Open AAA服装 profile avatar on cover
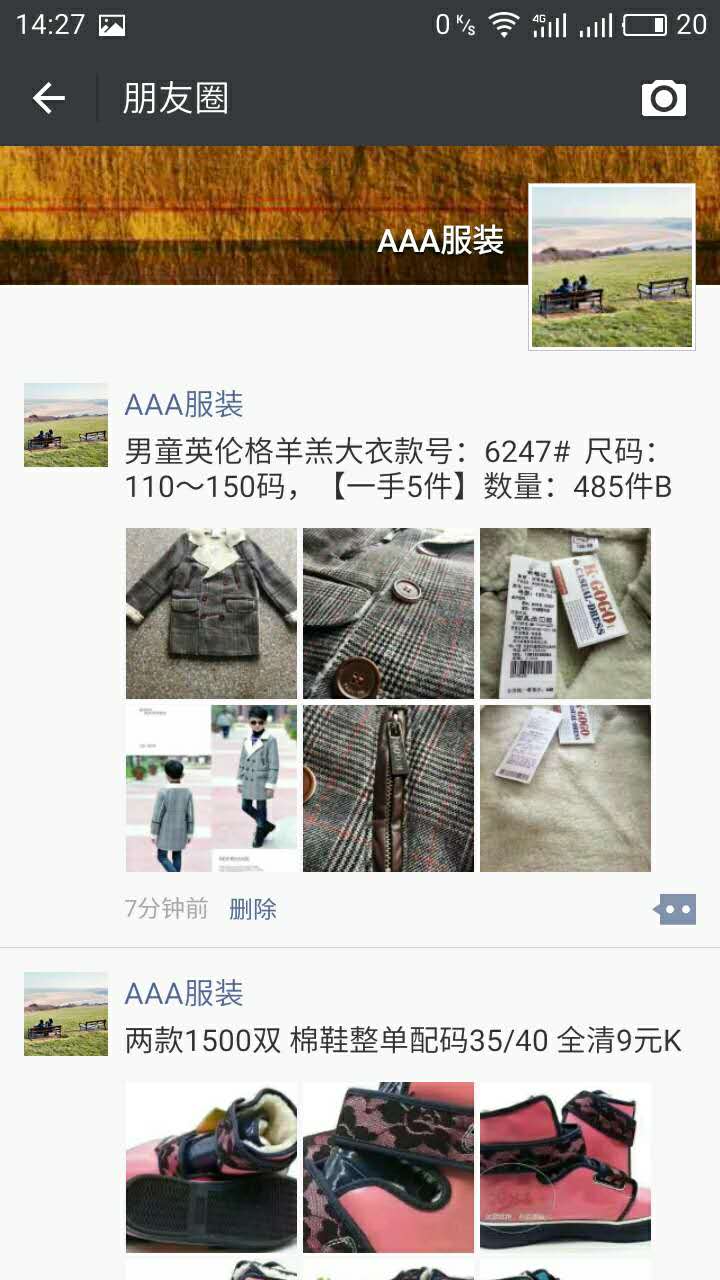 pyautogui.click(x=611, y=267)
